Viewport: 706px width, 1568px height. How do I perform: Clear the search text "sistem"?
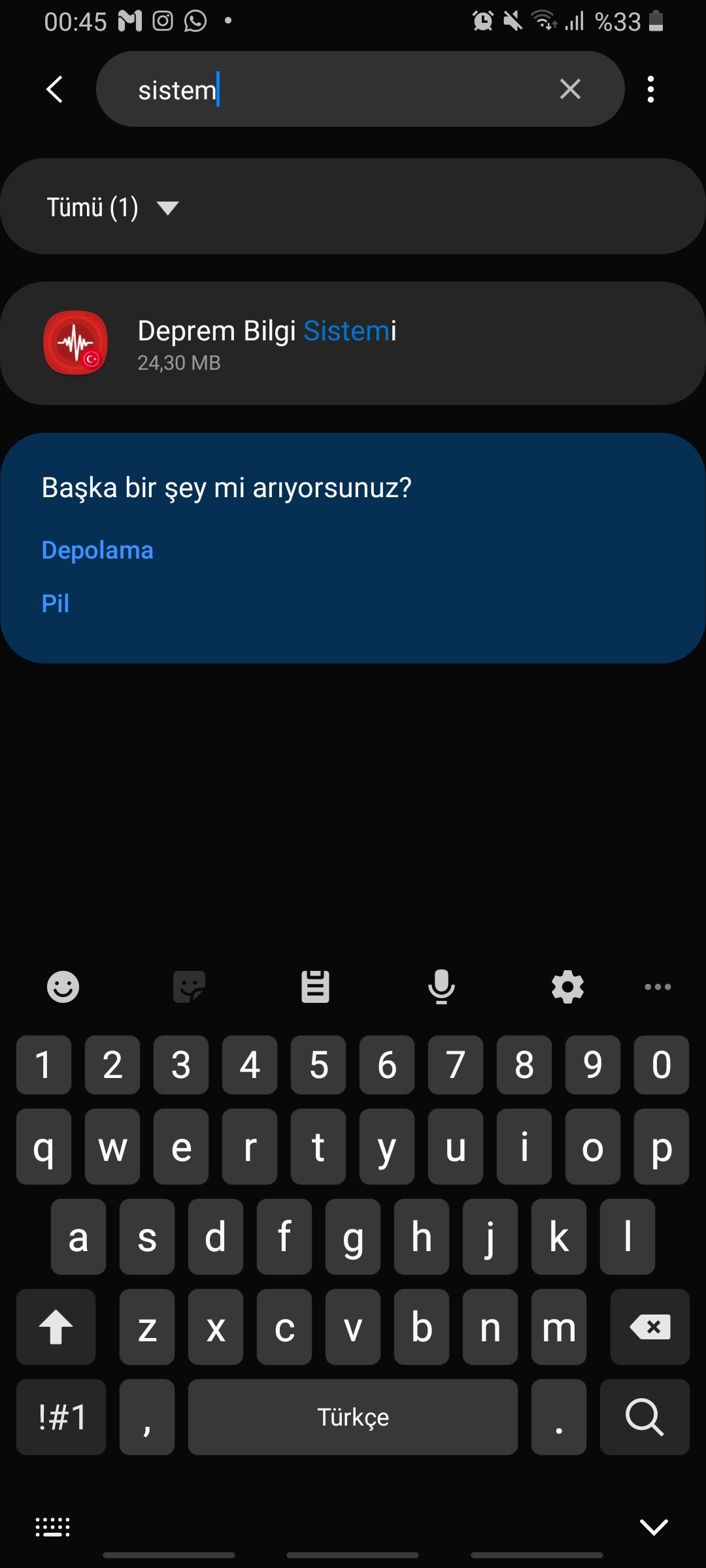click(x=570, y=89)
